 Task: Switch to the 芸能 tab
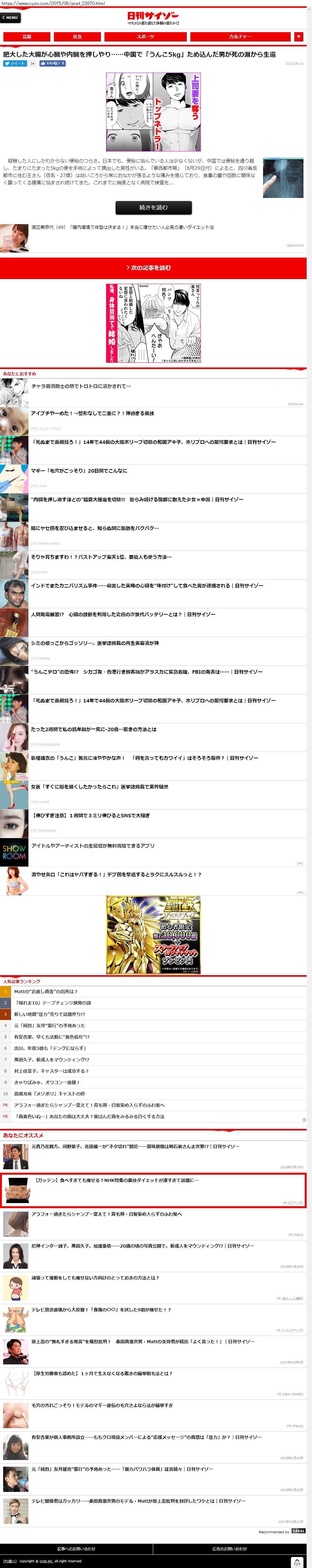(26, 37)
